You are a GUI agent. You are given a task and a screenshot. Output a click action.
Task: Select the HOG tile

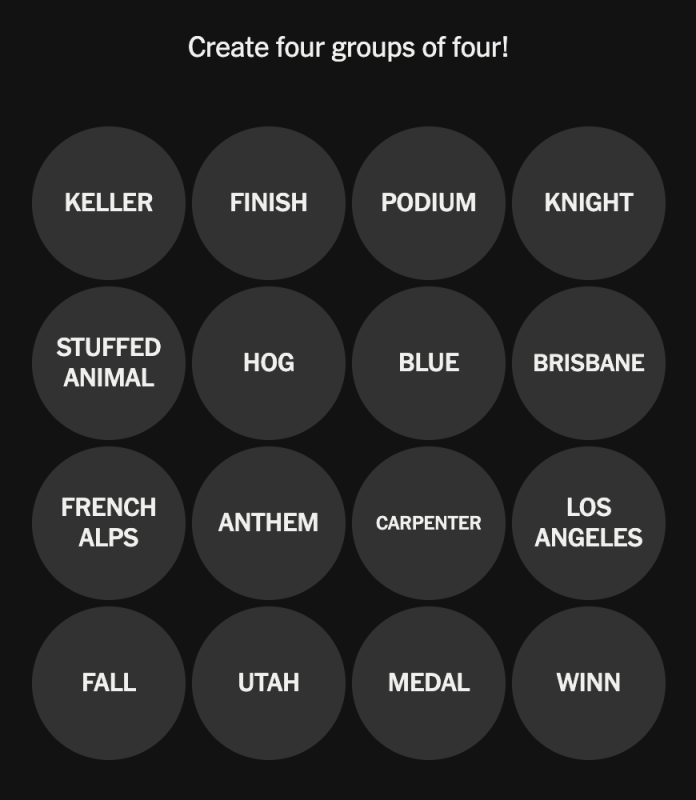[269, 363]
